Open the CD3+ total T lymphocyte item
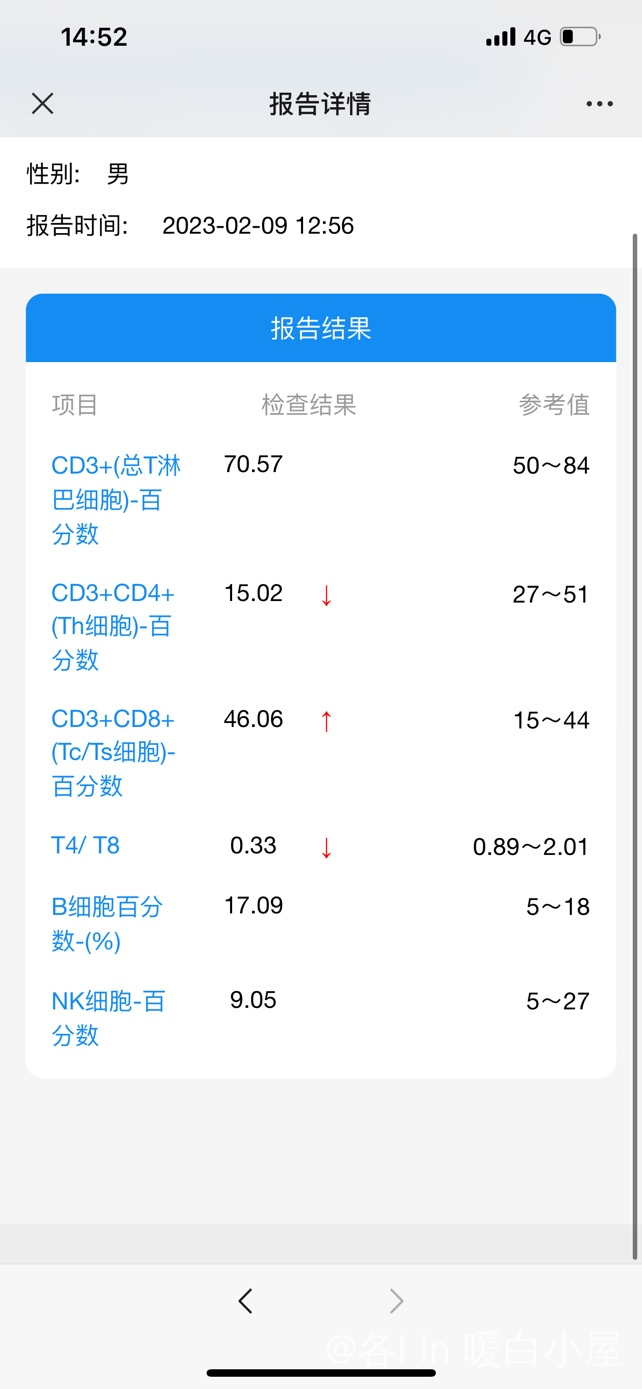 pos(116,499)
